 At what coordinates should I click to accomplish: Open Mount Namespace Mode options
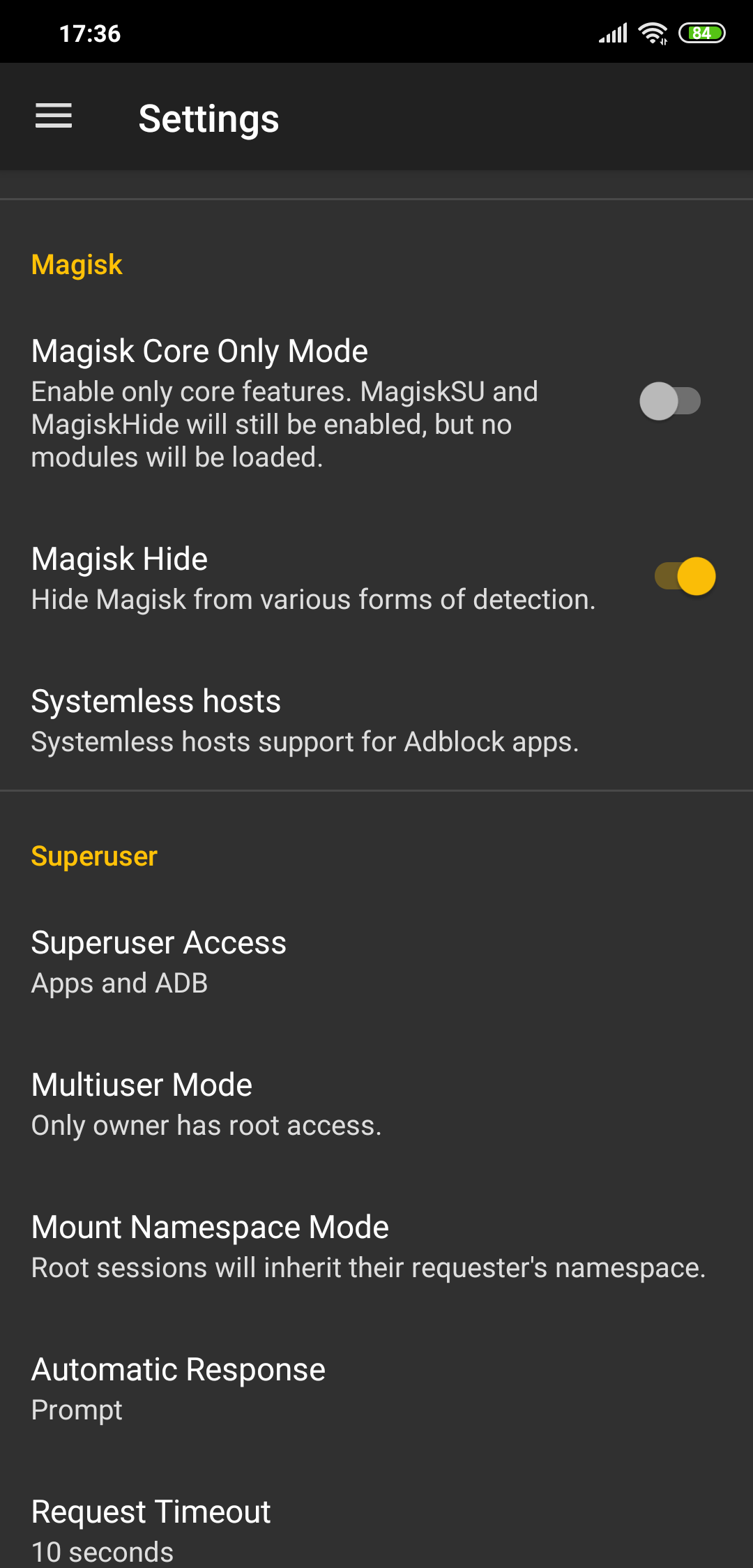(x=376, y=1246)
